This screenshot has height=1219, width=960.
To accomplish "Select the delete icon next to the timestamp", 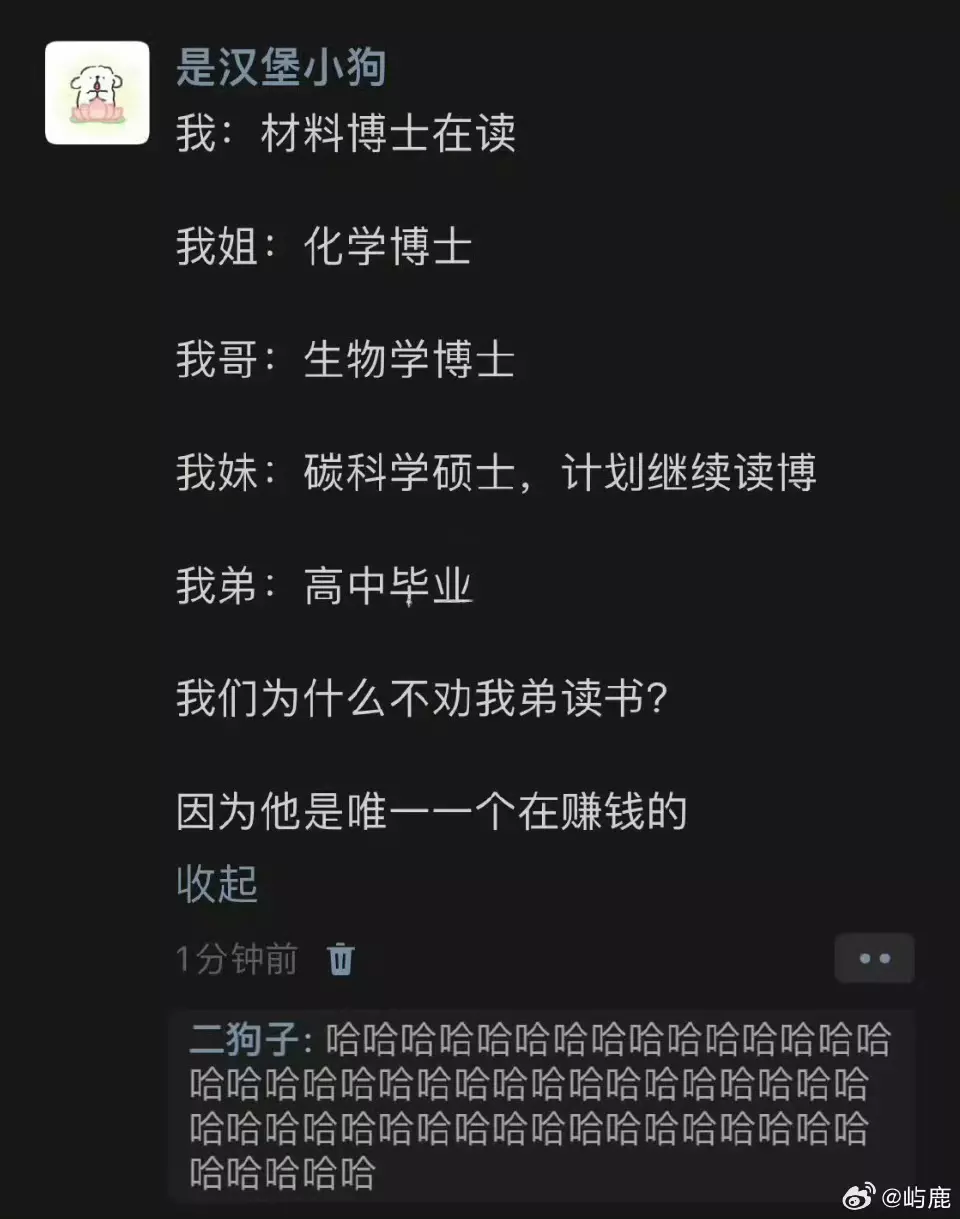I will (341, 958).
